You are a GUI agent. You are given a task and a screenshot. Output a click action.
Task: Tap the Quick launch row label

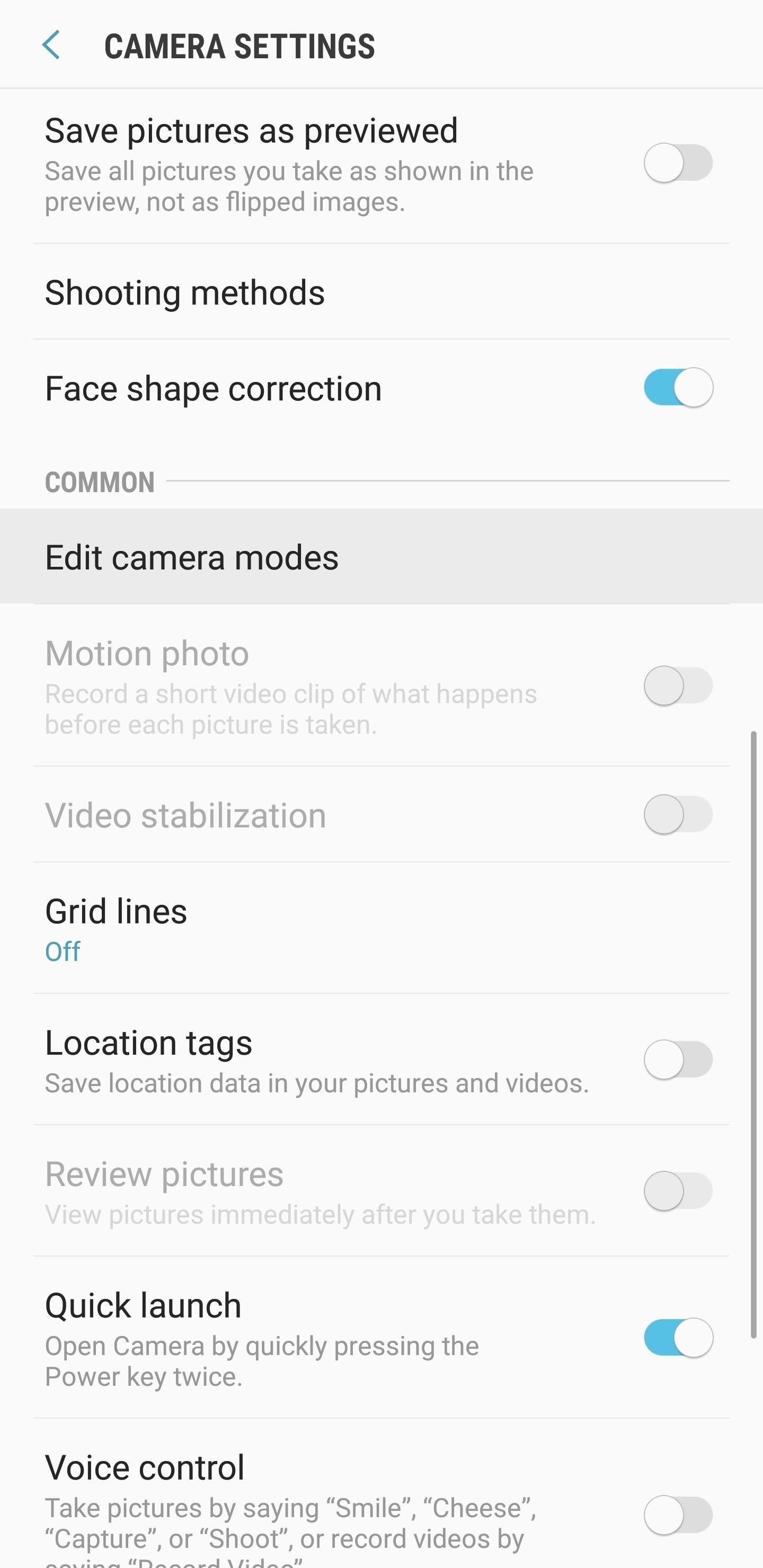pyautogui.click(x=144, y=1305)
